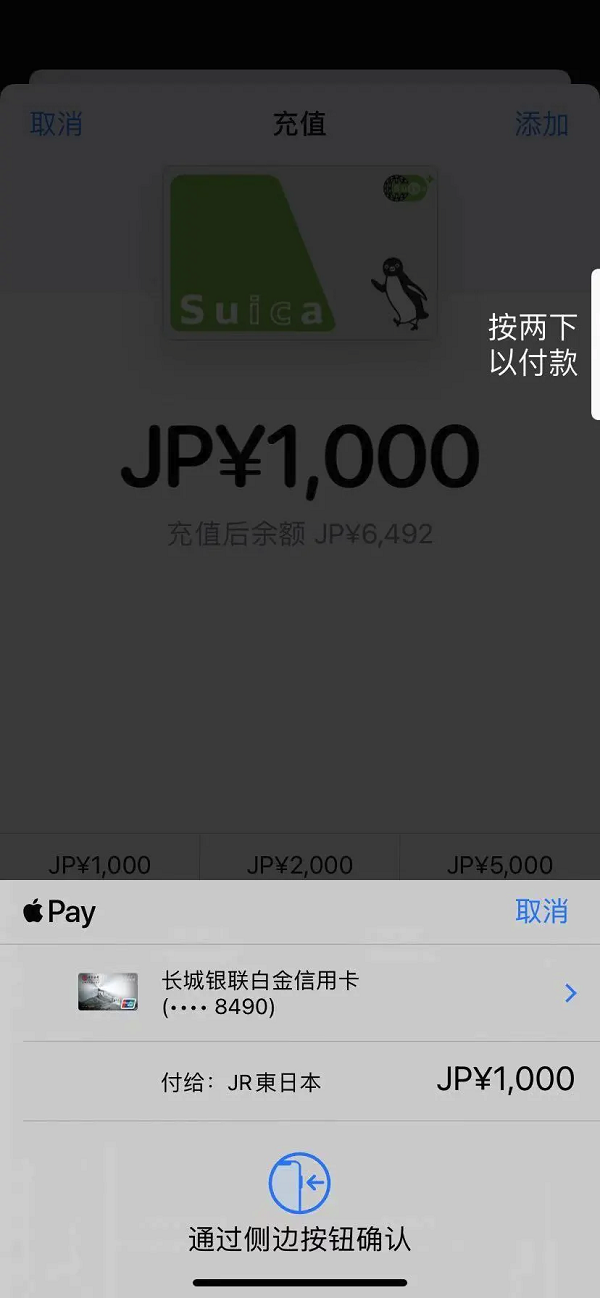Screen dimensions: 600x1298
Task: Select the JP¥1,000 top-up amount
Action: coord(100,863)
